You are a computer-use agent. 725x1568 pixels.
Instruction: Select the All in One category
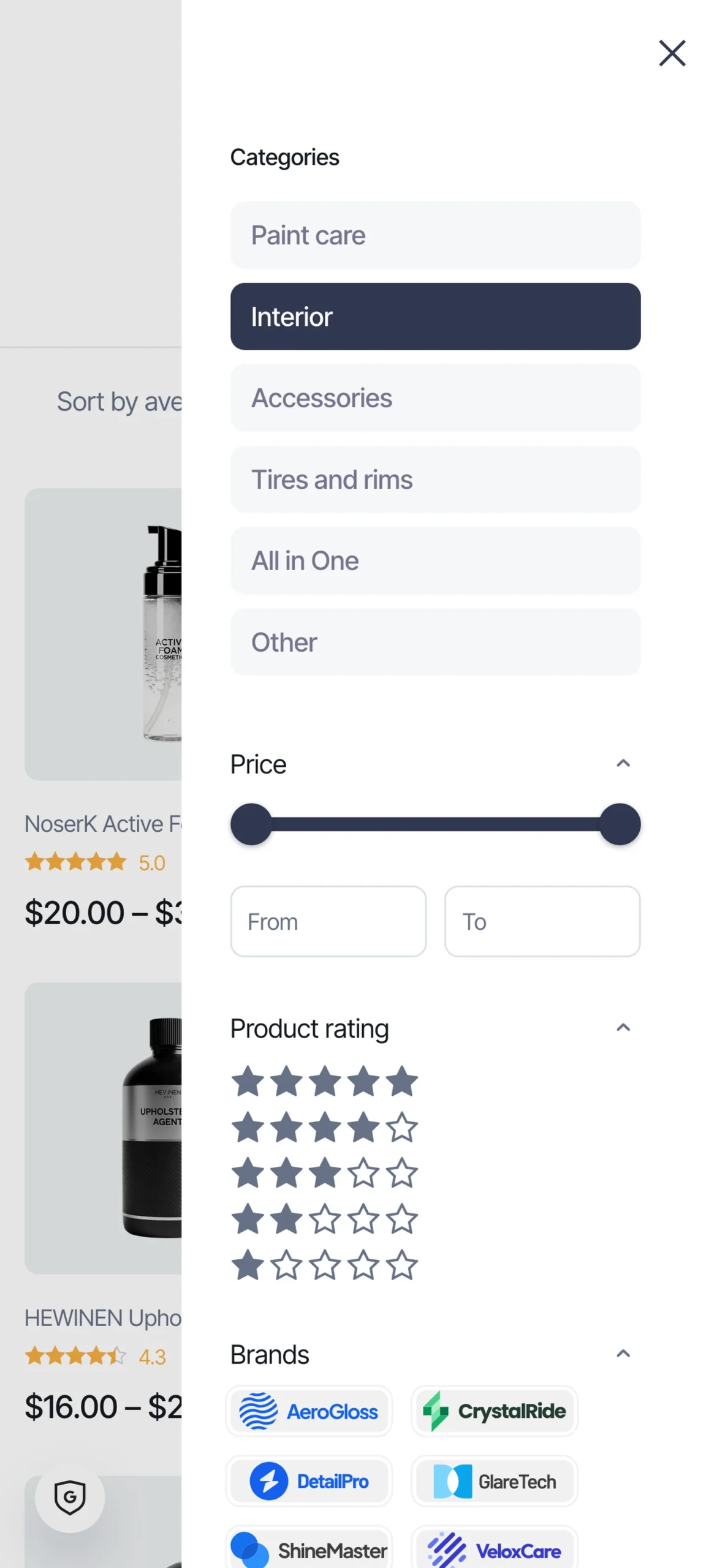(x=435, y=561)
